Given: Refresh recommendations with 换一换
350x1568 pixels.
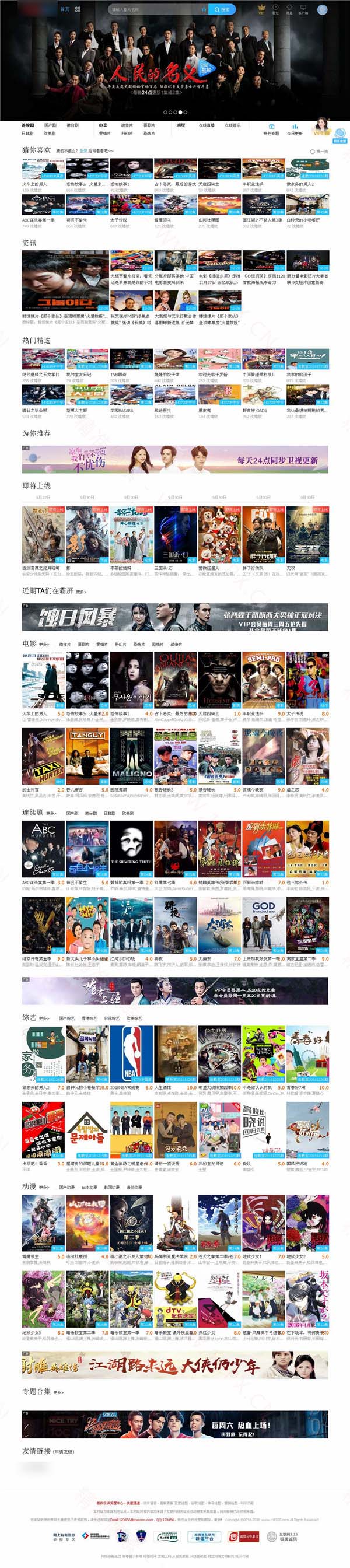Looking at the screenshot, I should [321, 152].
